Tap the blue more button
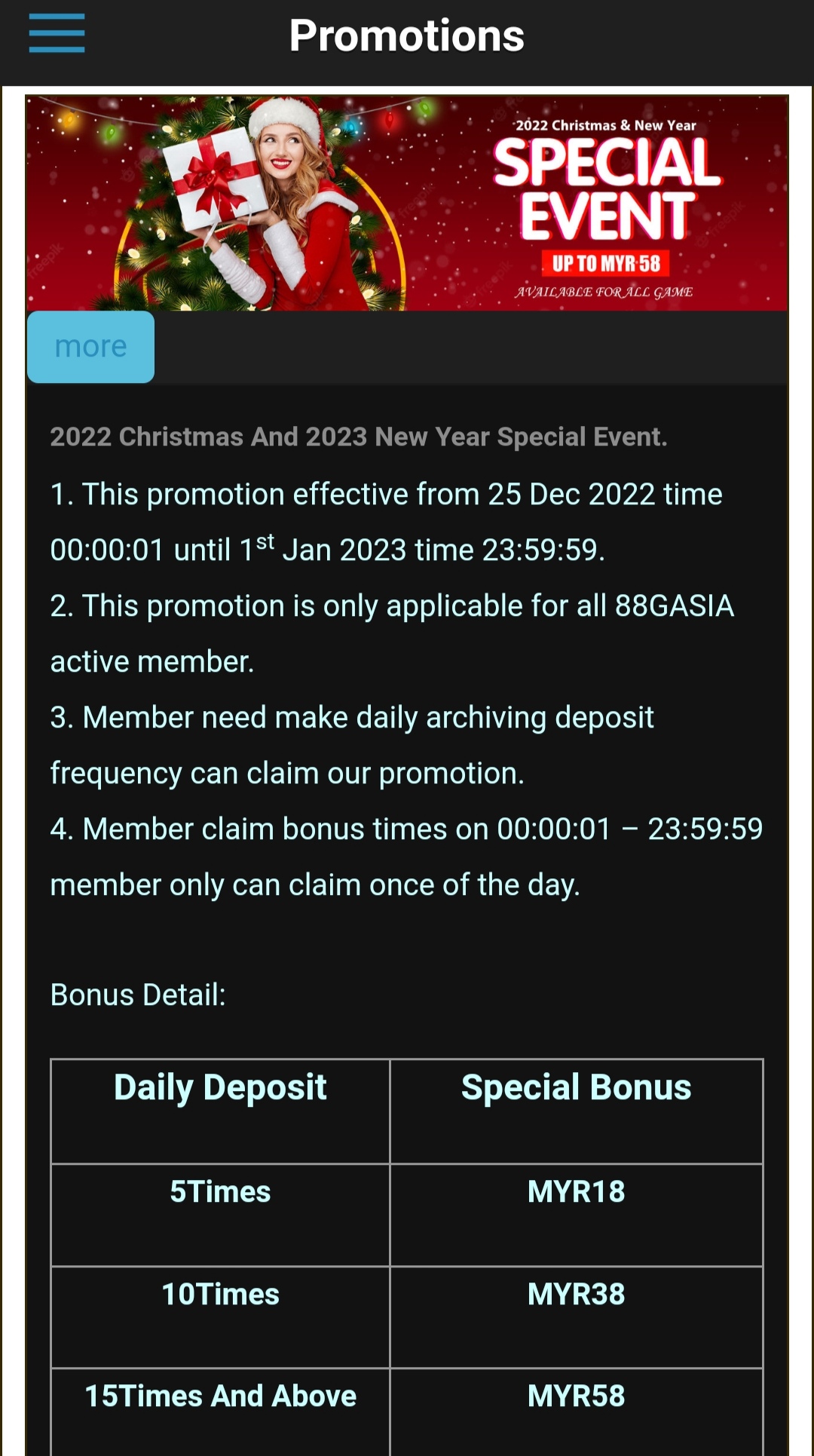 (x=90, y=347)
